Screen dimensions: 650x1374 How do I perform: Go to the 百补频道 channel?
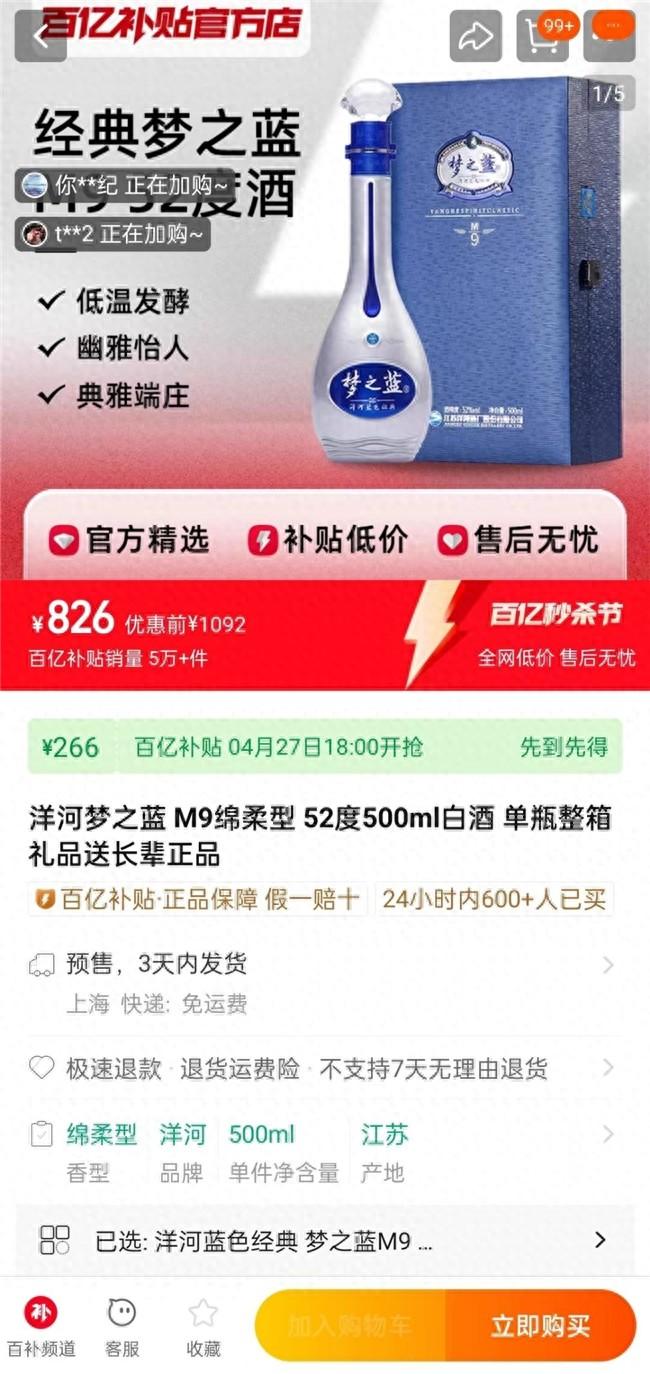[41, 1327]
